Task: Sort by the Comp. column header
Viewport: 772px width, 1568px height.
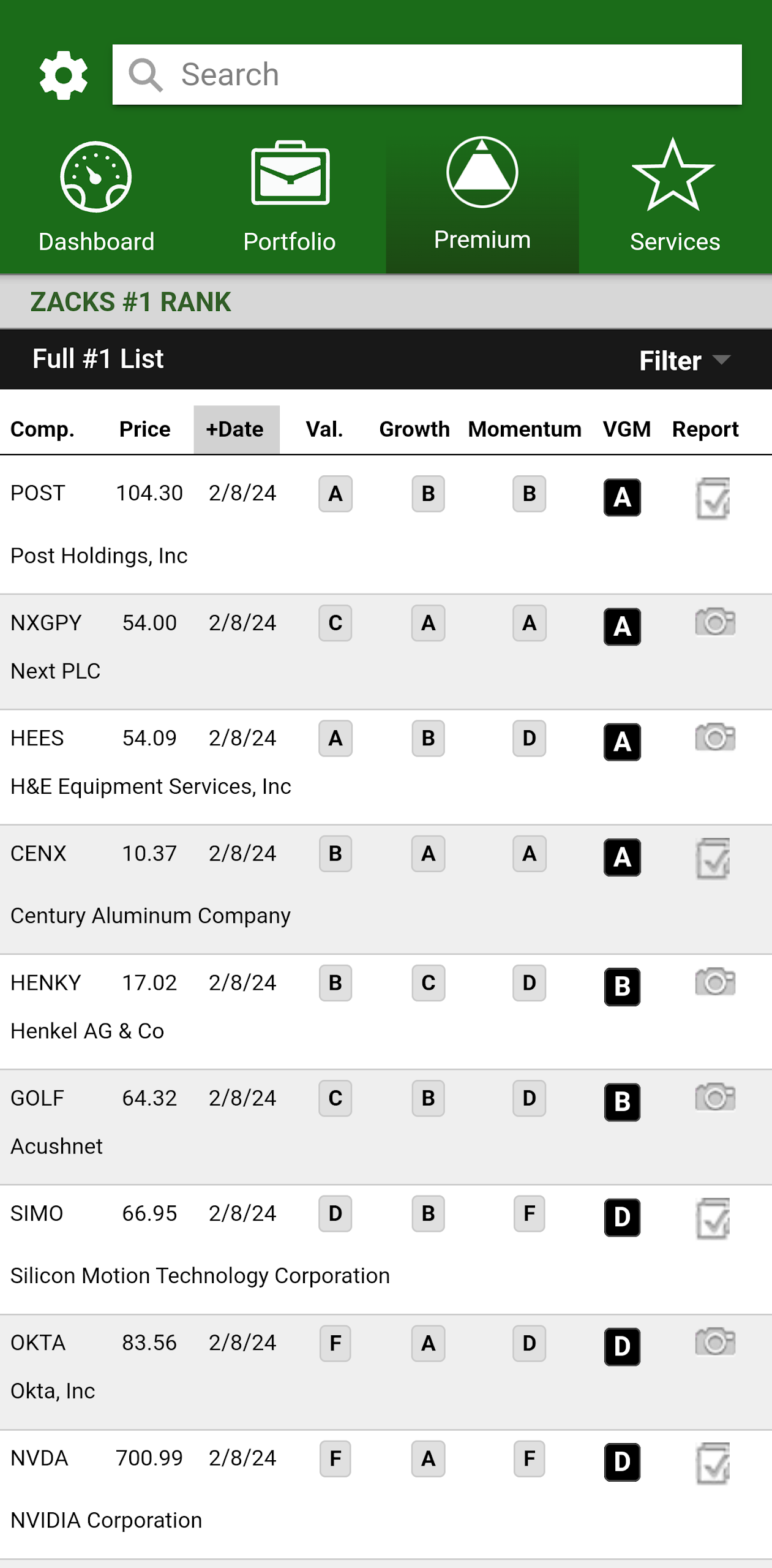Action: [x=42, y=429]
